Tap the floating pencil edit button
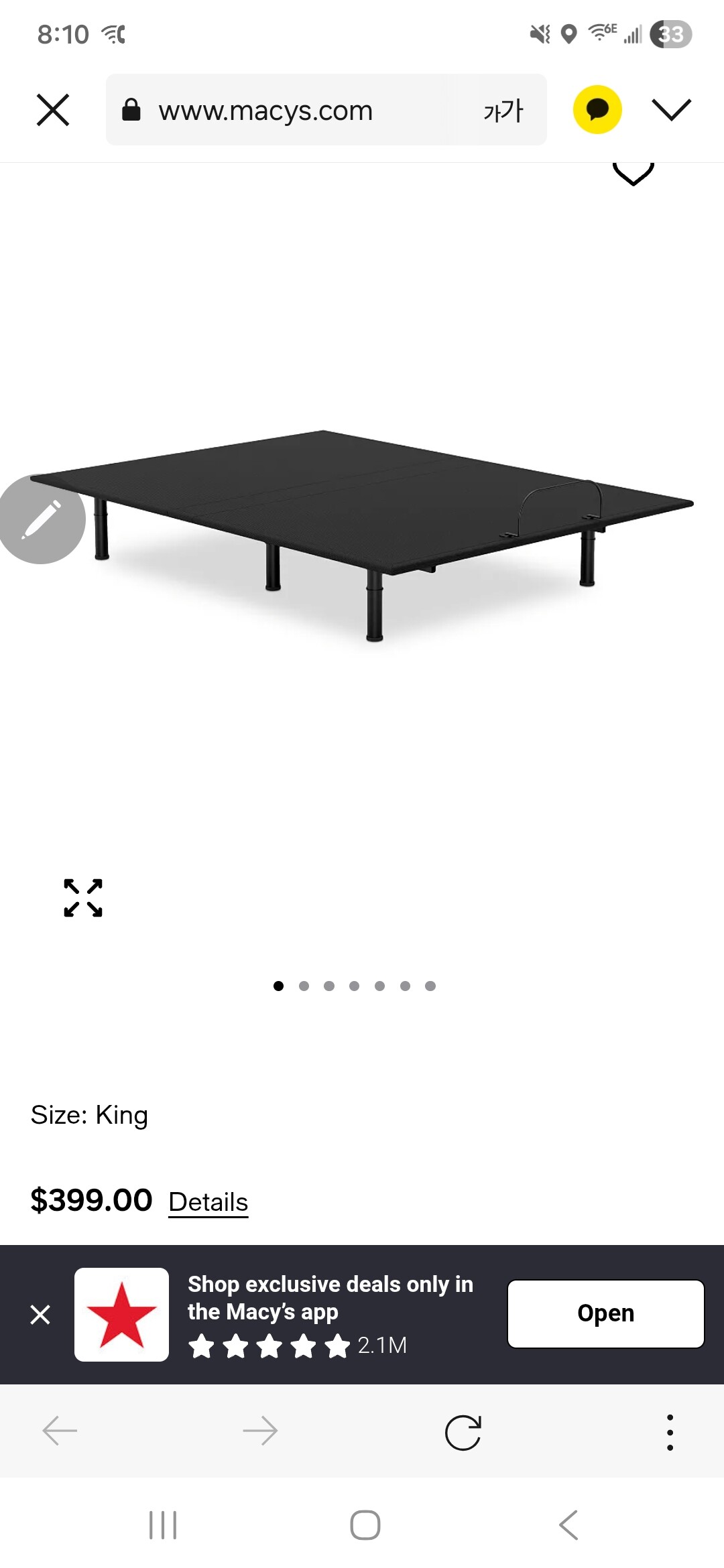 coord(42,520)
